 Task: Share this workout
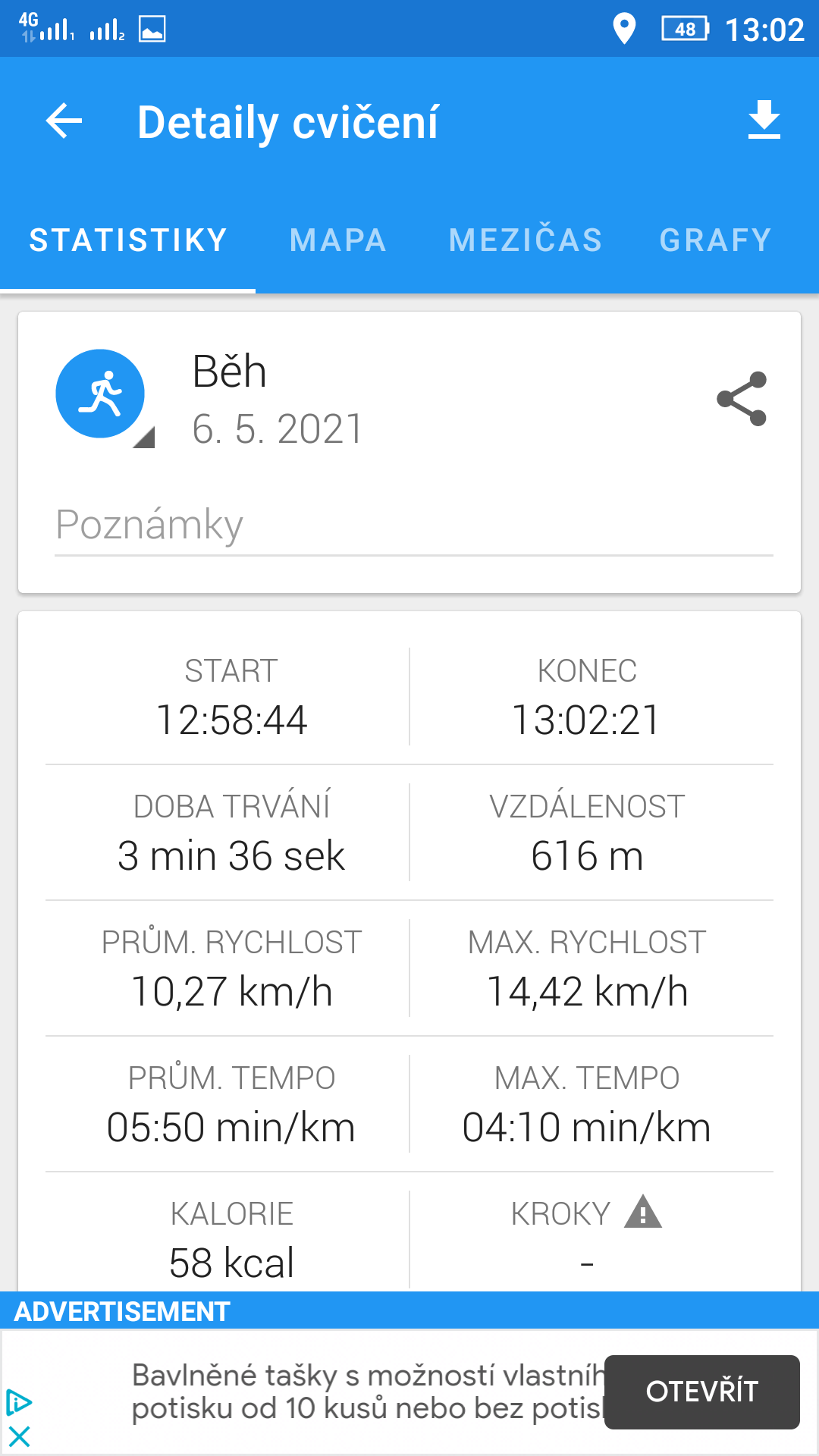pos(742,399)
